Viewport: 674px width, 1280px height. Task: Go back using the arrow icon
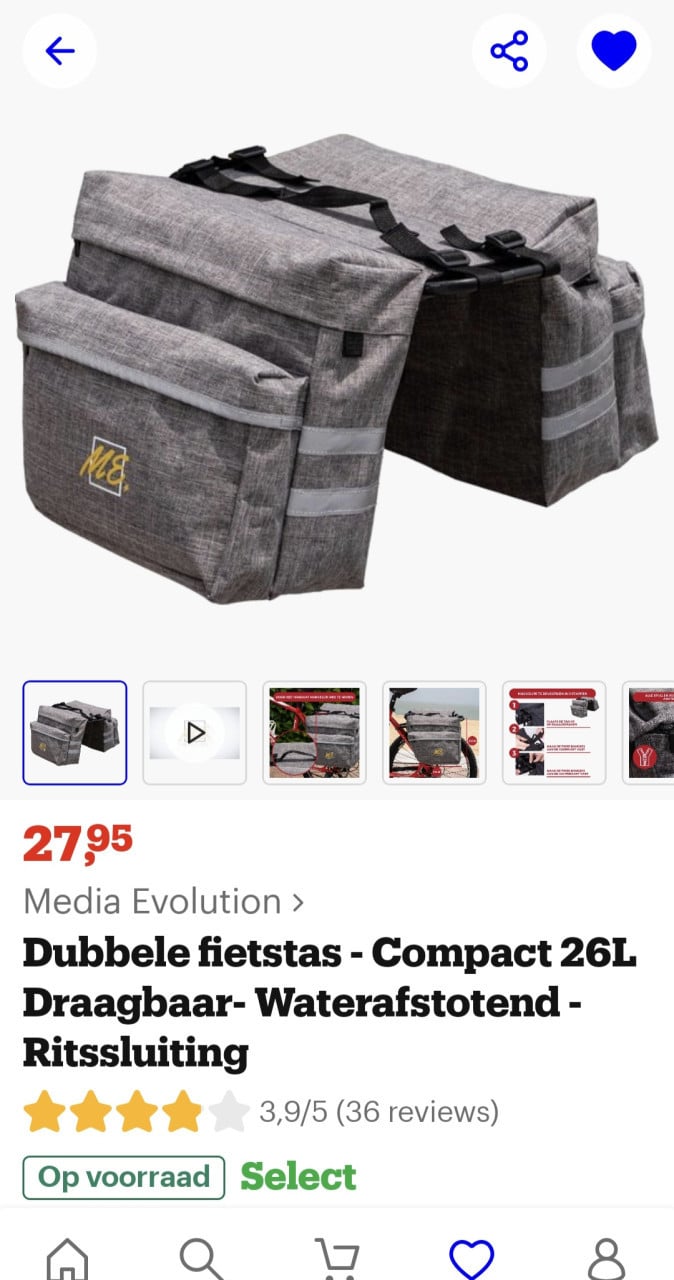coord(60,51)
